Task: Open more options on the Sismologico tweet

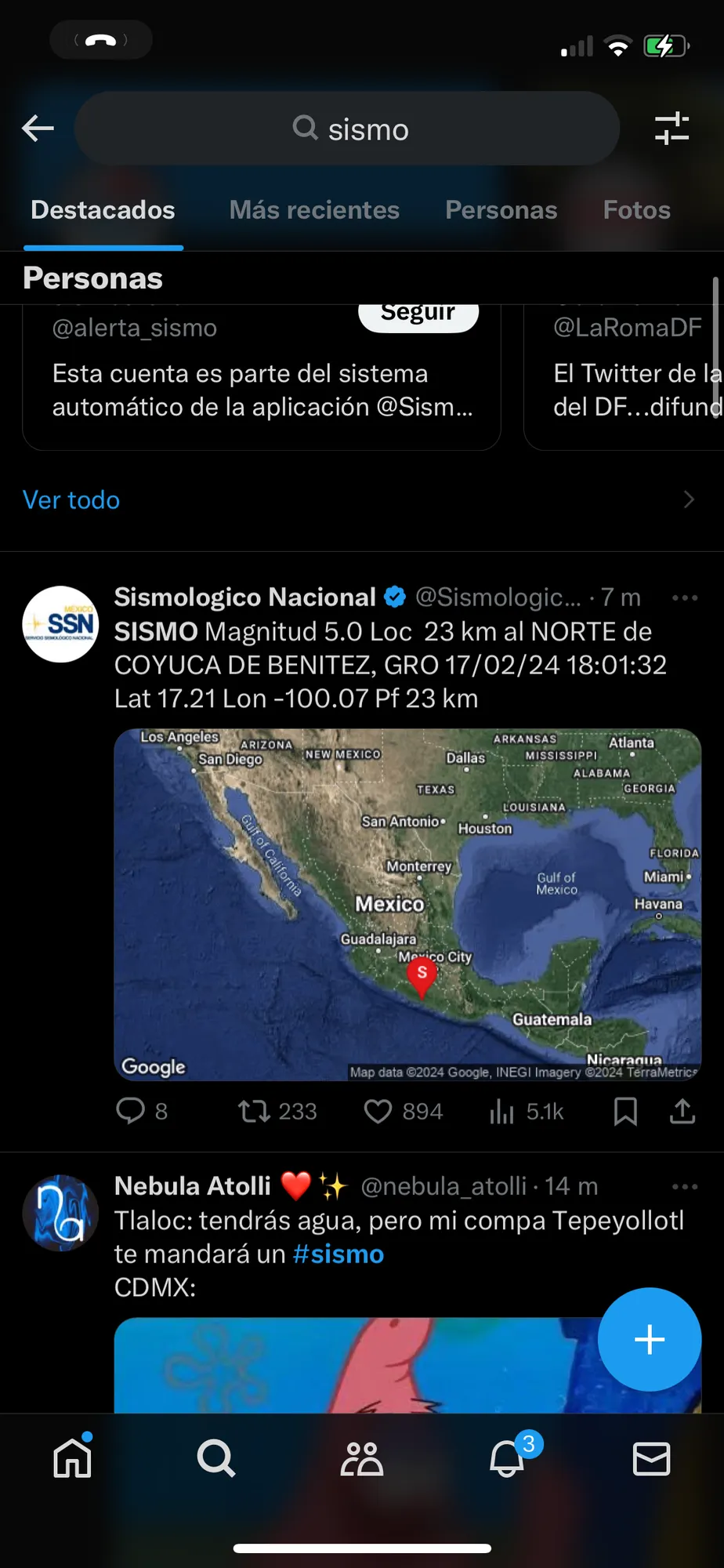Action: point(683,597)
